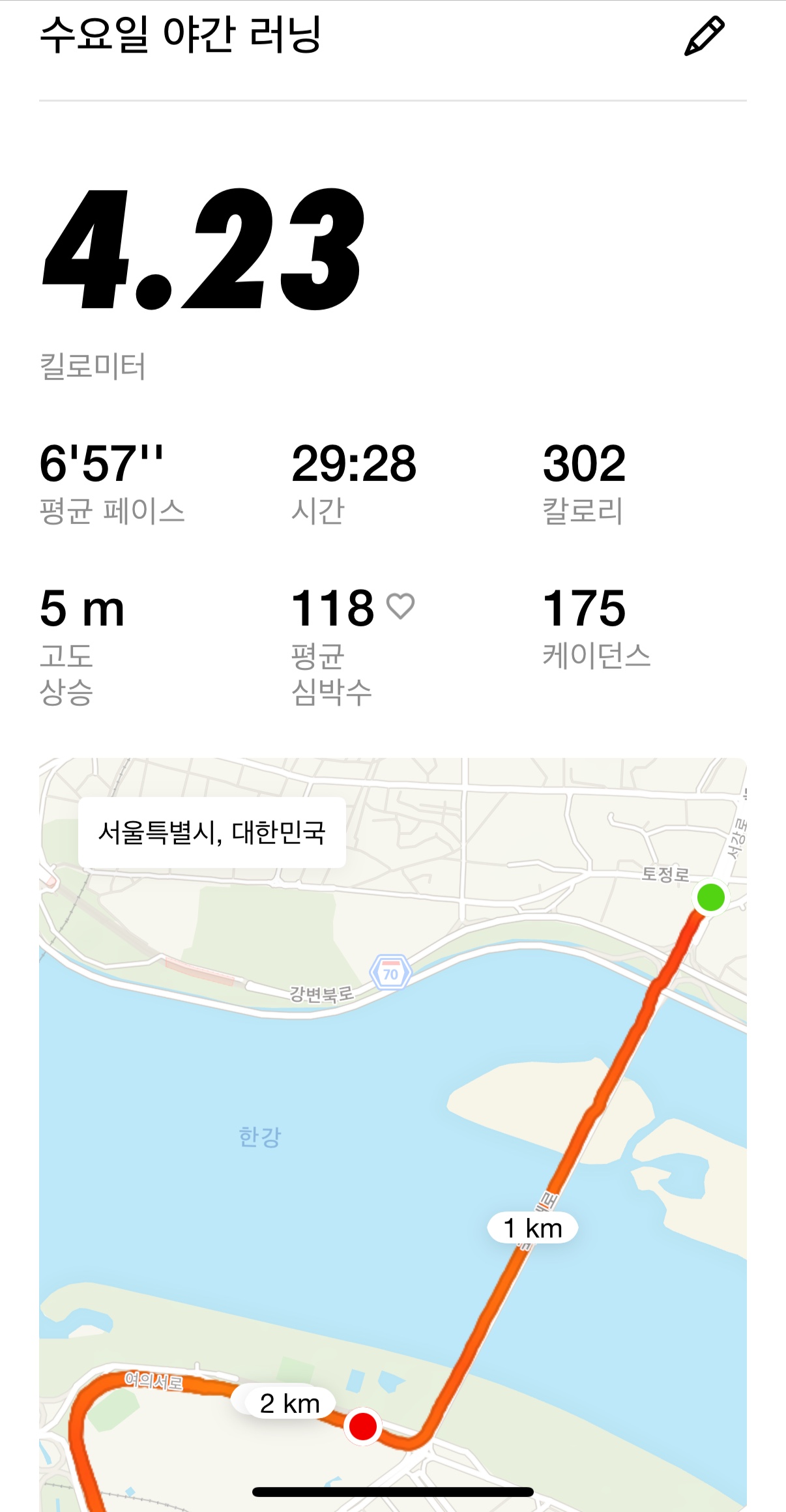The image size is (786, 1512).
Task: Edit the run title with the pencil icon
Action: pyautogui.click(x=704, y=36)
